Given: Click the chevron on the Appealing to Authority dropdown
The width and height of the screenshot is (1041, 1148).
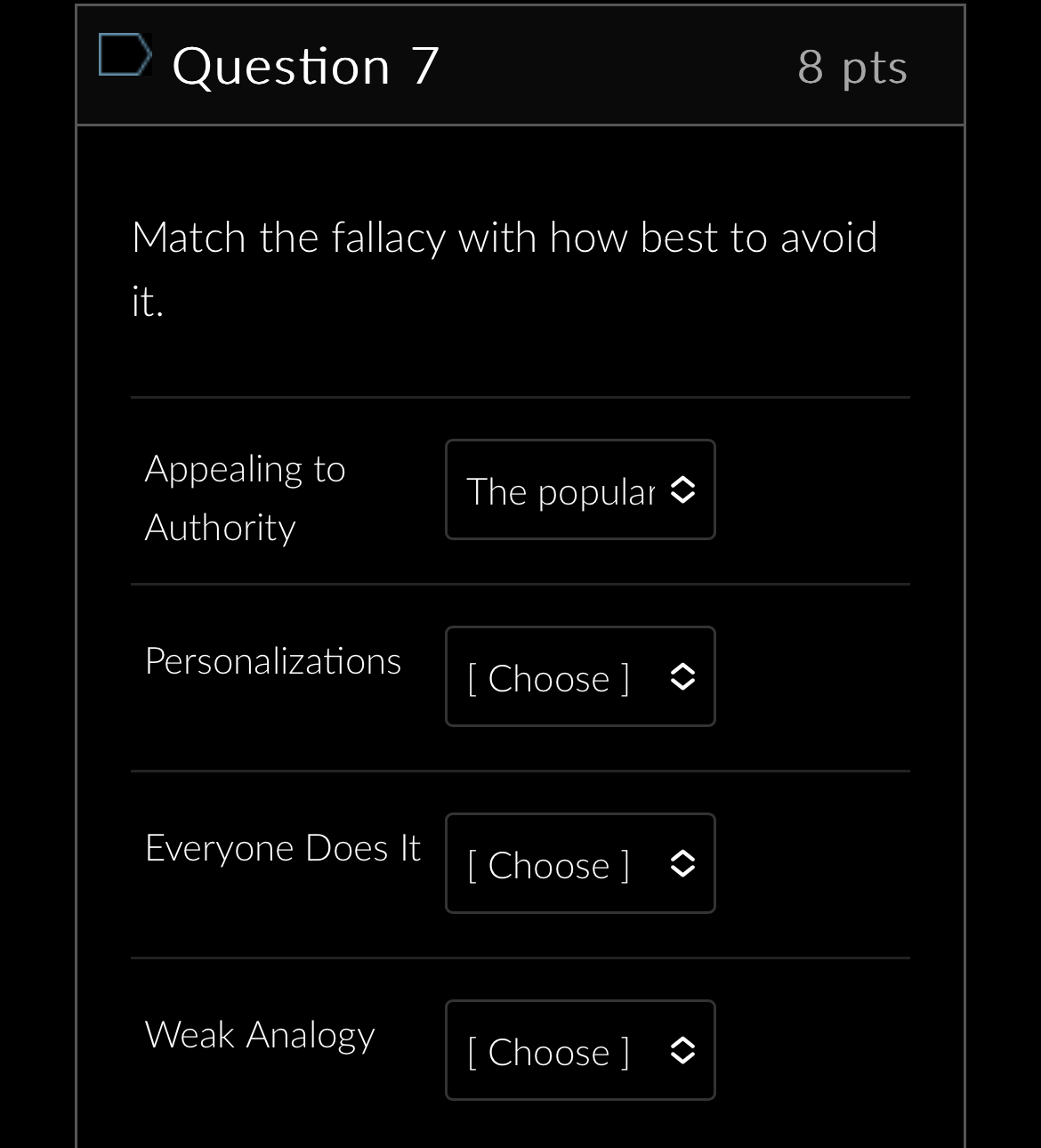Looking at the screenshot, I should (x=682, y=489).
